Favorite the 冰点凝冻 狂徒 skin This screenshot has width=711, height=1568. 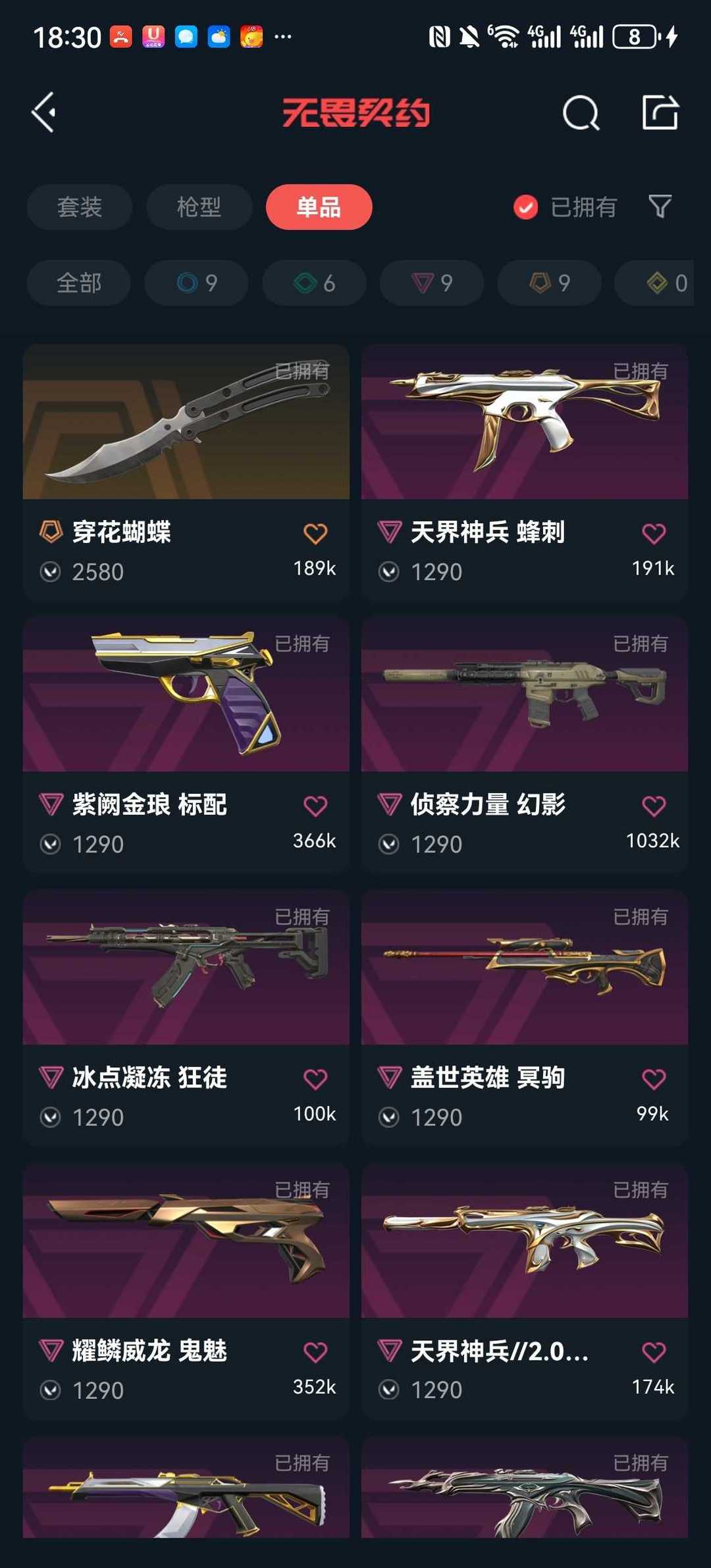[317, 1078]
